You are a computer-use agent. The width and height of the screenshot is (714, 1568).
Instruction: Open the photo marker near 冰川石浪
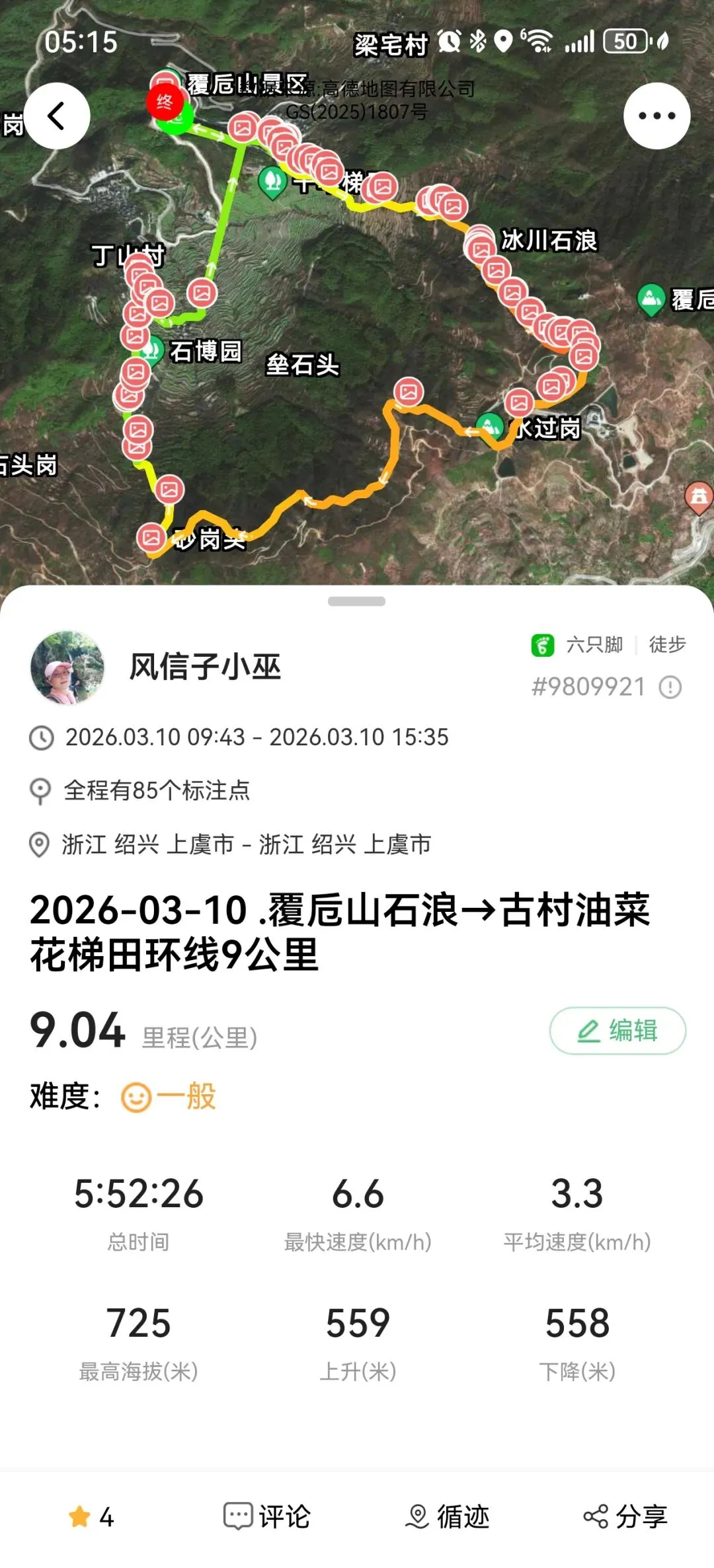[481, 250]
